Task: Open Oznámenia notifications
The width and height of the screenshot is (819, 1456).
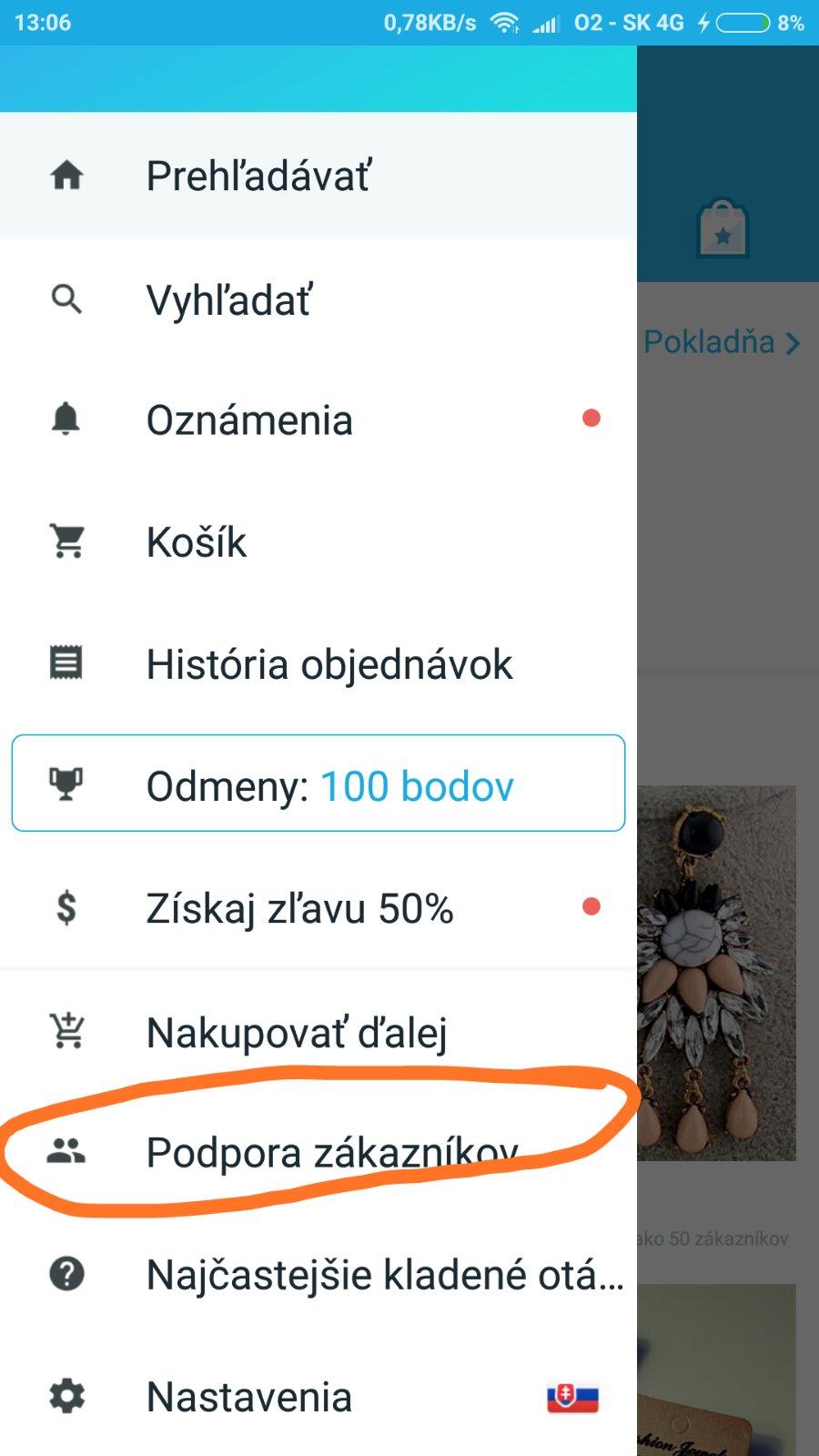Action: click(x=249, y=420)
